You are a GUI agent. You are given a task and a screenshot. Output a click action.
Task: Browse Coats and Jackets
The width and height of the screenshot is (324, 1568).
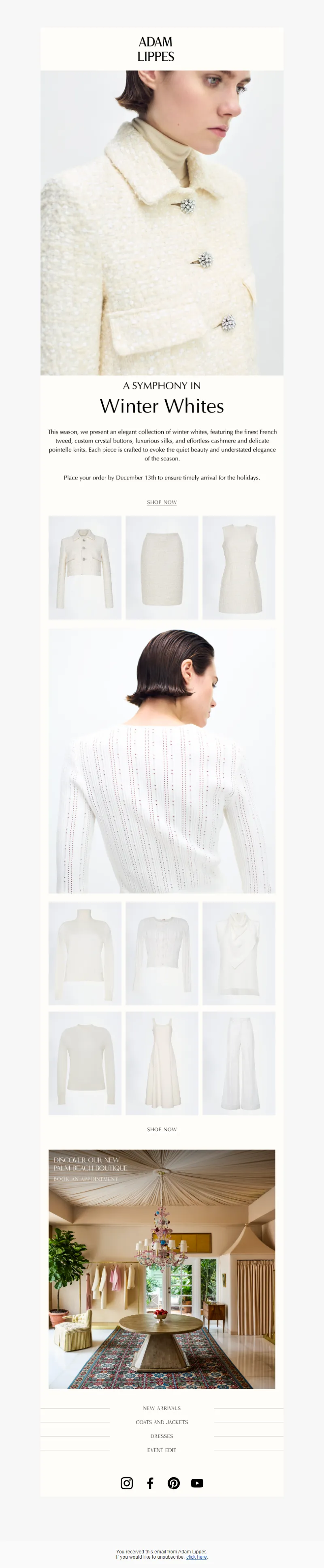click(x=162, y=1422)
